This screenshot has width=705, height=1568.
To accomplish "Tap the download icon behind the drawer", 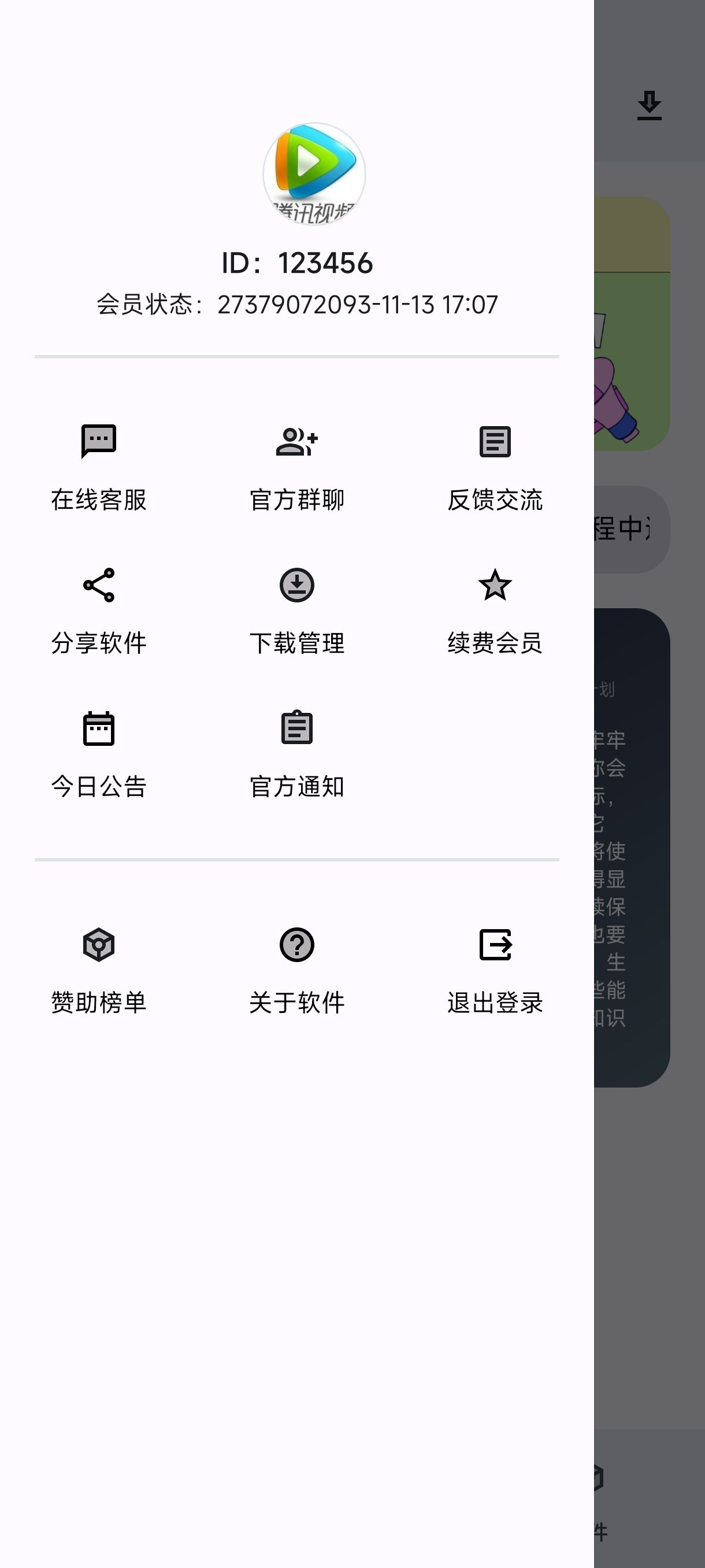I will (x=649, y=106).
